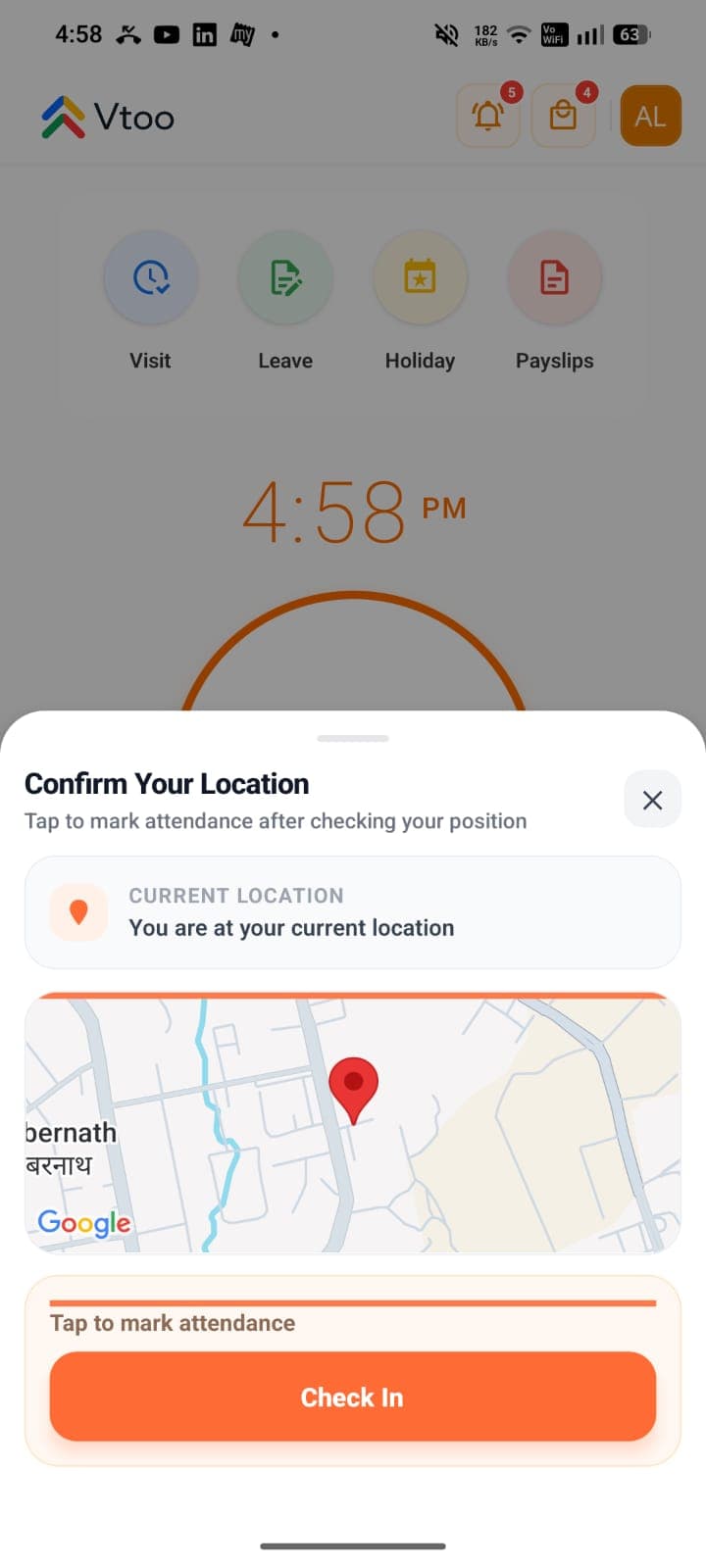The width and height of the screenshot is (706, 1568).
Task: Tap the Check In button
Action: tap(352, 1396)
